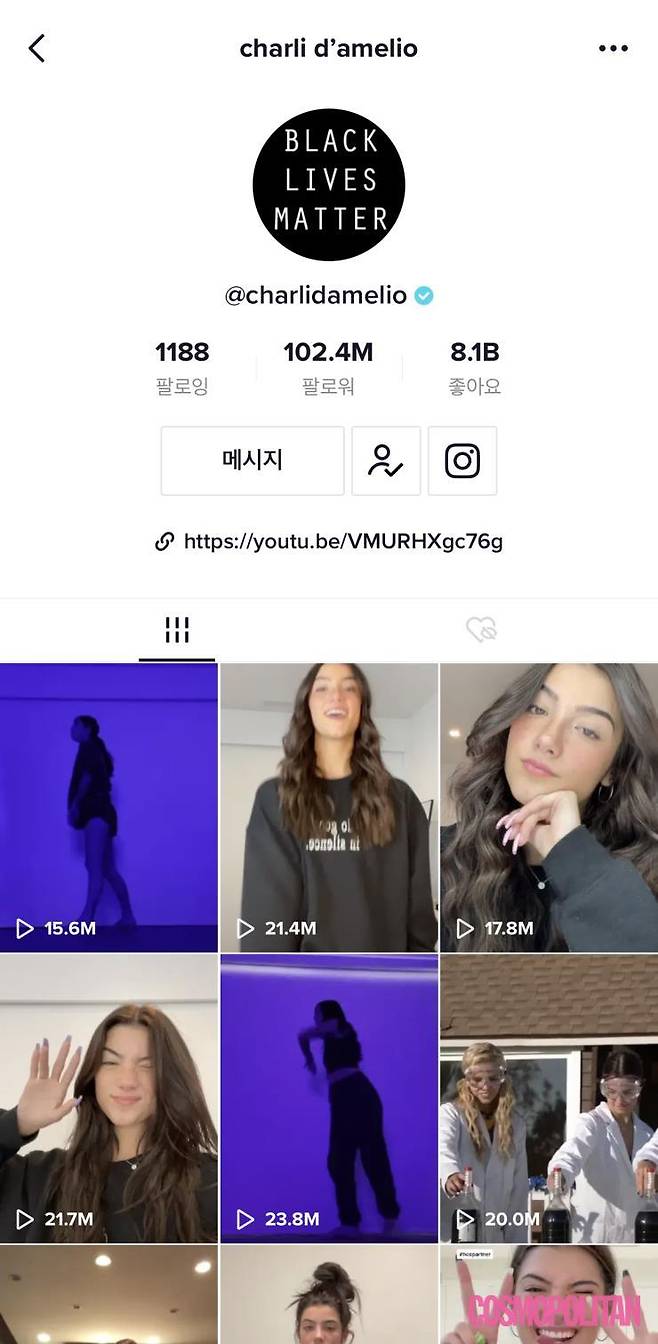The width and height of the screenshot is (658, 1344).
Task: Tap the 메시지 message button
Action: pyautogui.click(x=252, y=460)
